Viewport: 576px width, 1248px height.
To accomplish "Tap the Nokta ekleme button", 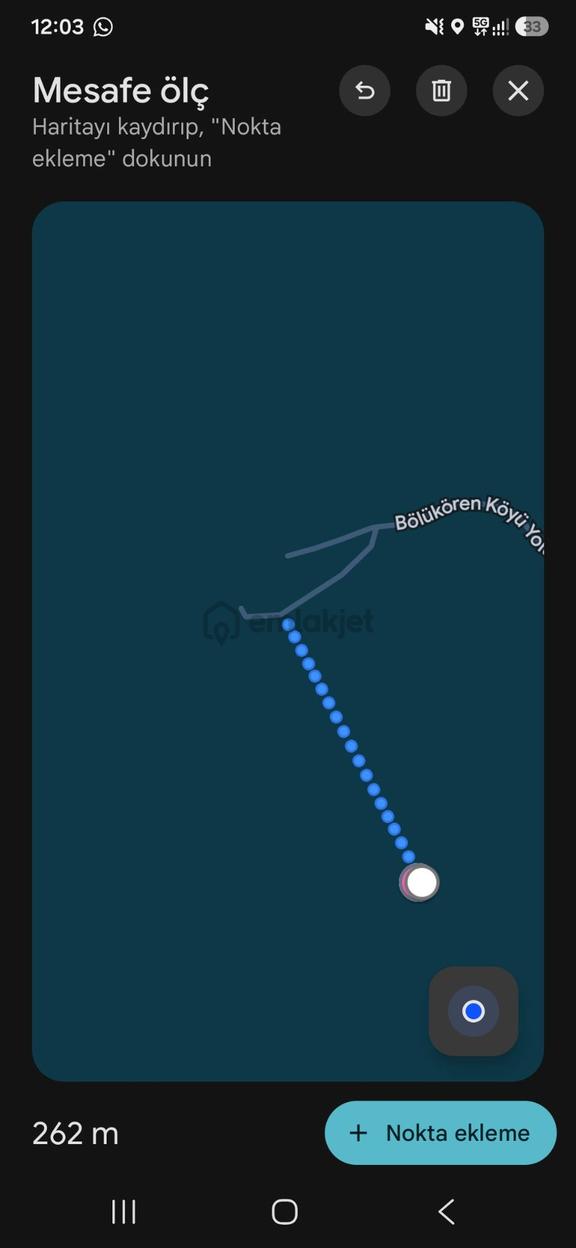I will coord(440,1133).
